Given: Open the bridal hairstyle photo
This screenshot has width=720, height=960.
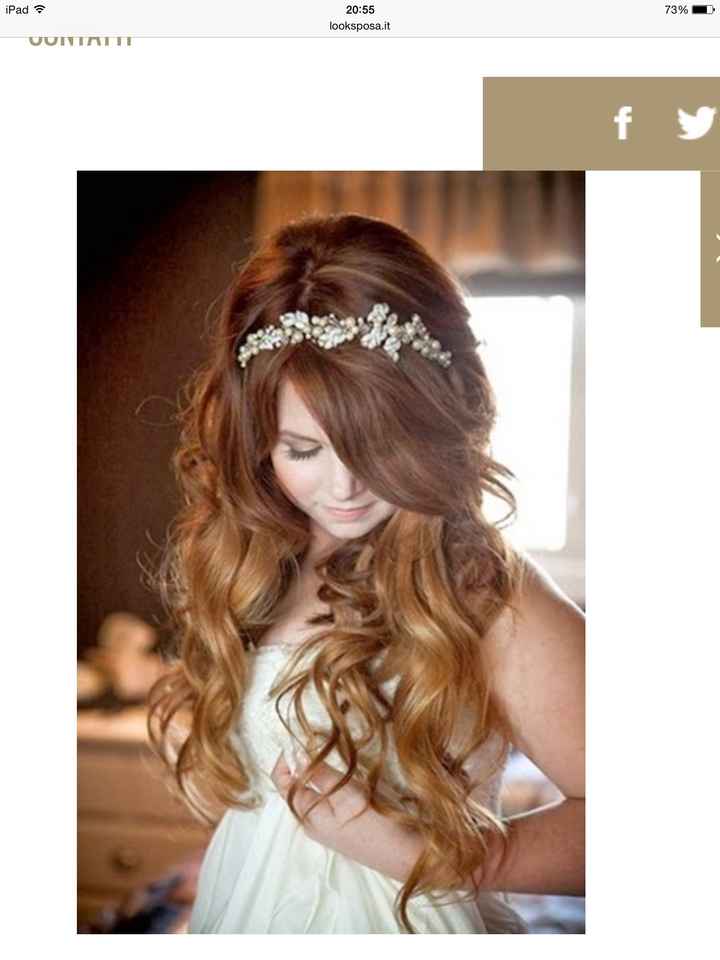Looking at the screenshot, I should click(x=331, y=552).
